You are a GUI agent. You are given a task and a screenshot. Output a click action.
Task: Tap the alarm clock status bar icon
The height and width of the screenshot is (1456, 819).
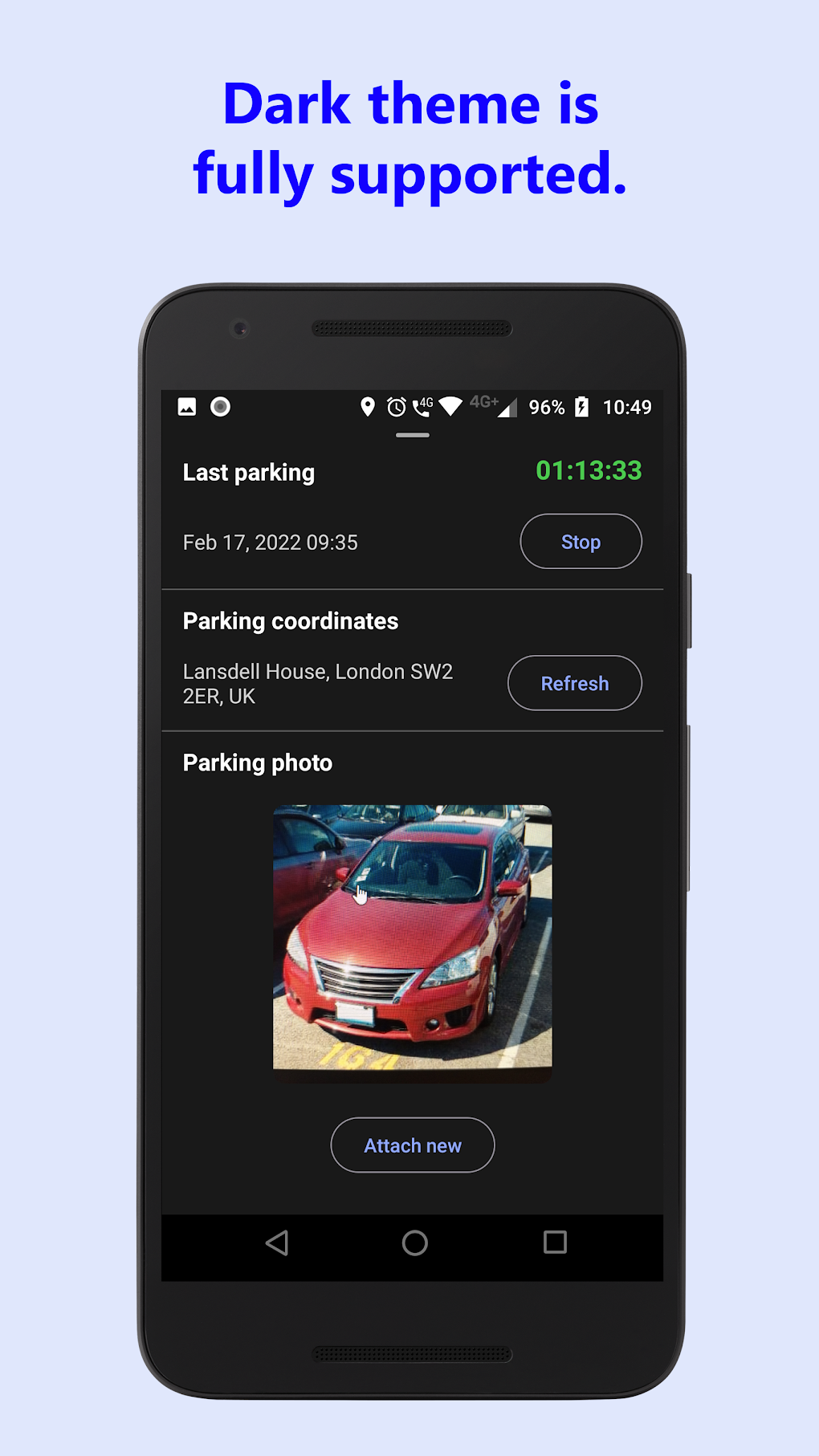[x=396, y=408]
